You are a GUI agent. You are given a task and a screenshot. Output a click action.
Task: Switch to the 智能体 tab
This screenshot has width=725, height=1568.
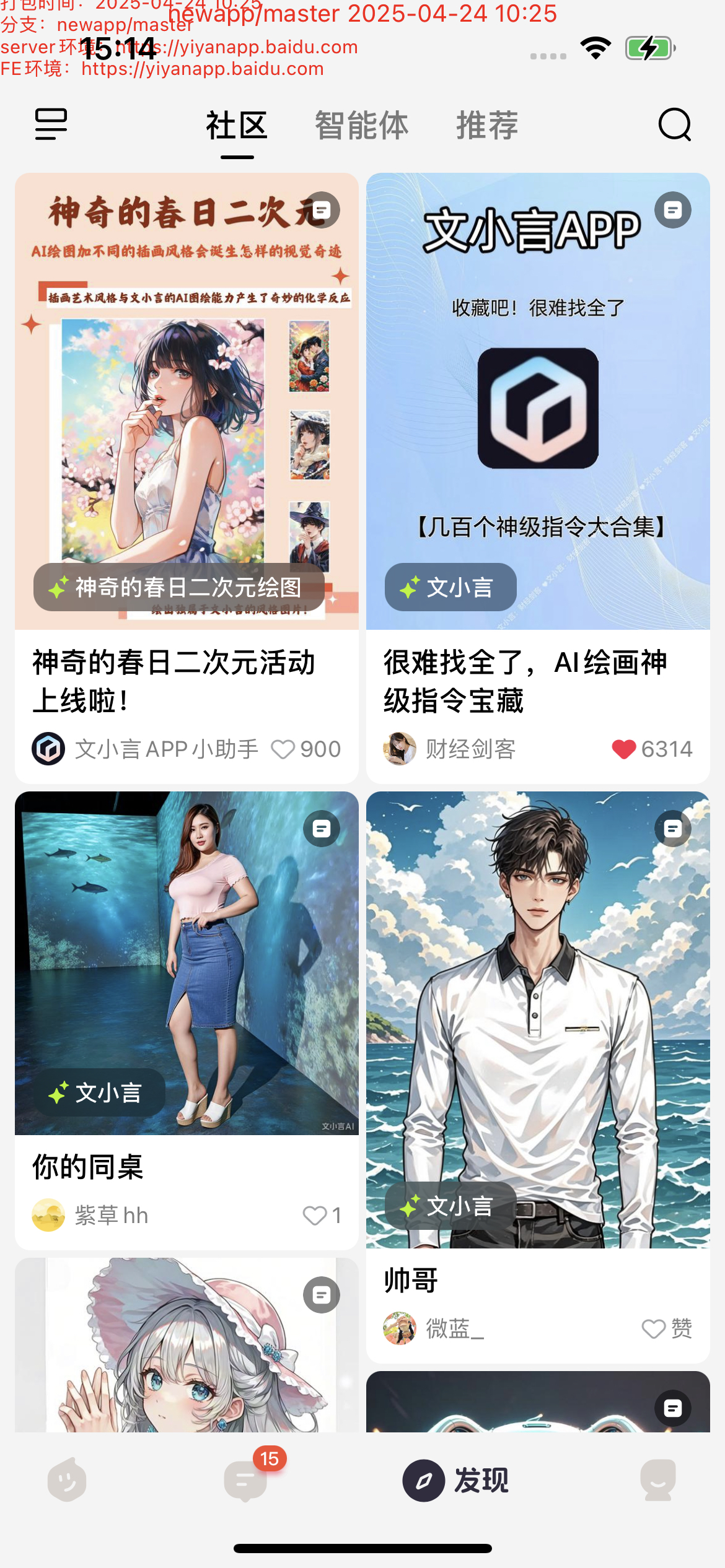click(x=362, y=126)
